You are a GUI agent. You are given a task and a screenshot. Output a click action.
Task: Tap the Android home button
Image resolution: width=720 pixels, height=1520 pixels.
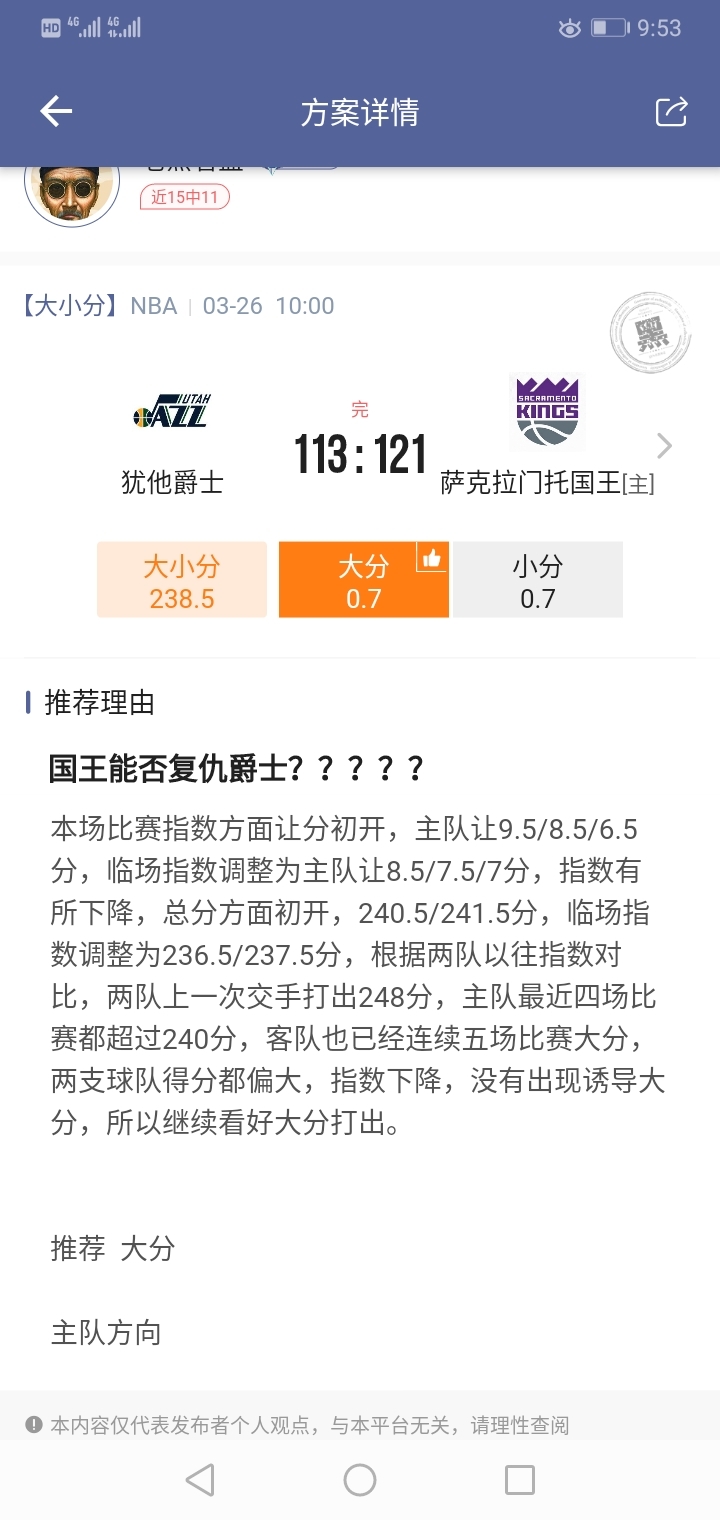coord(360,1479)
